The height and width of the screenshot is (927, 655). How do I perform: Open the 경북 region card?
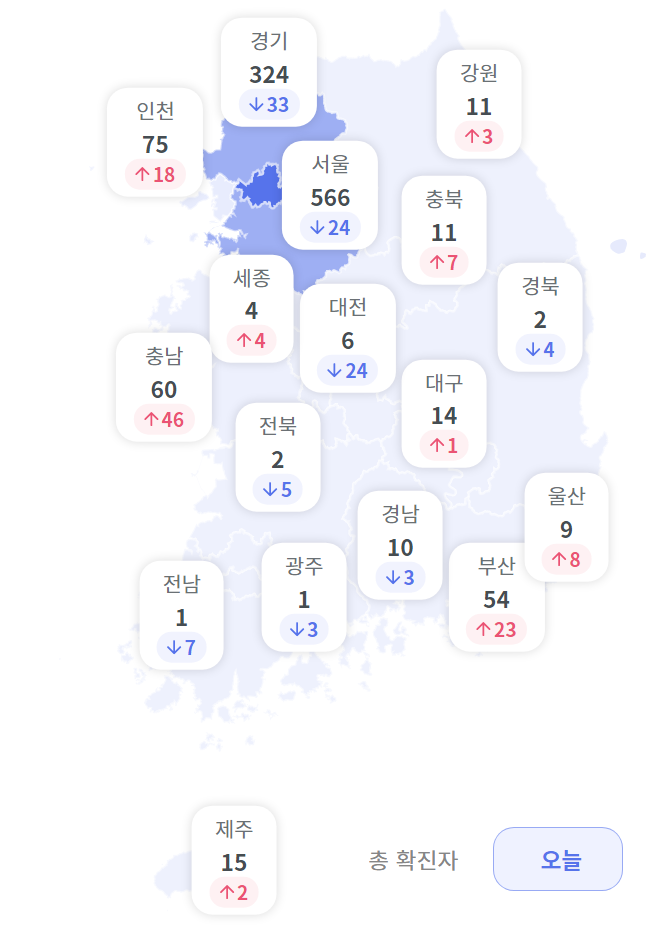point(539,318)
